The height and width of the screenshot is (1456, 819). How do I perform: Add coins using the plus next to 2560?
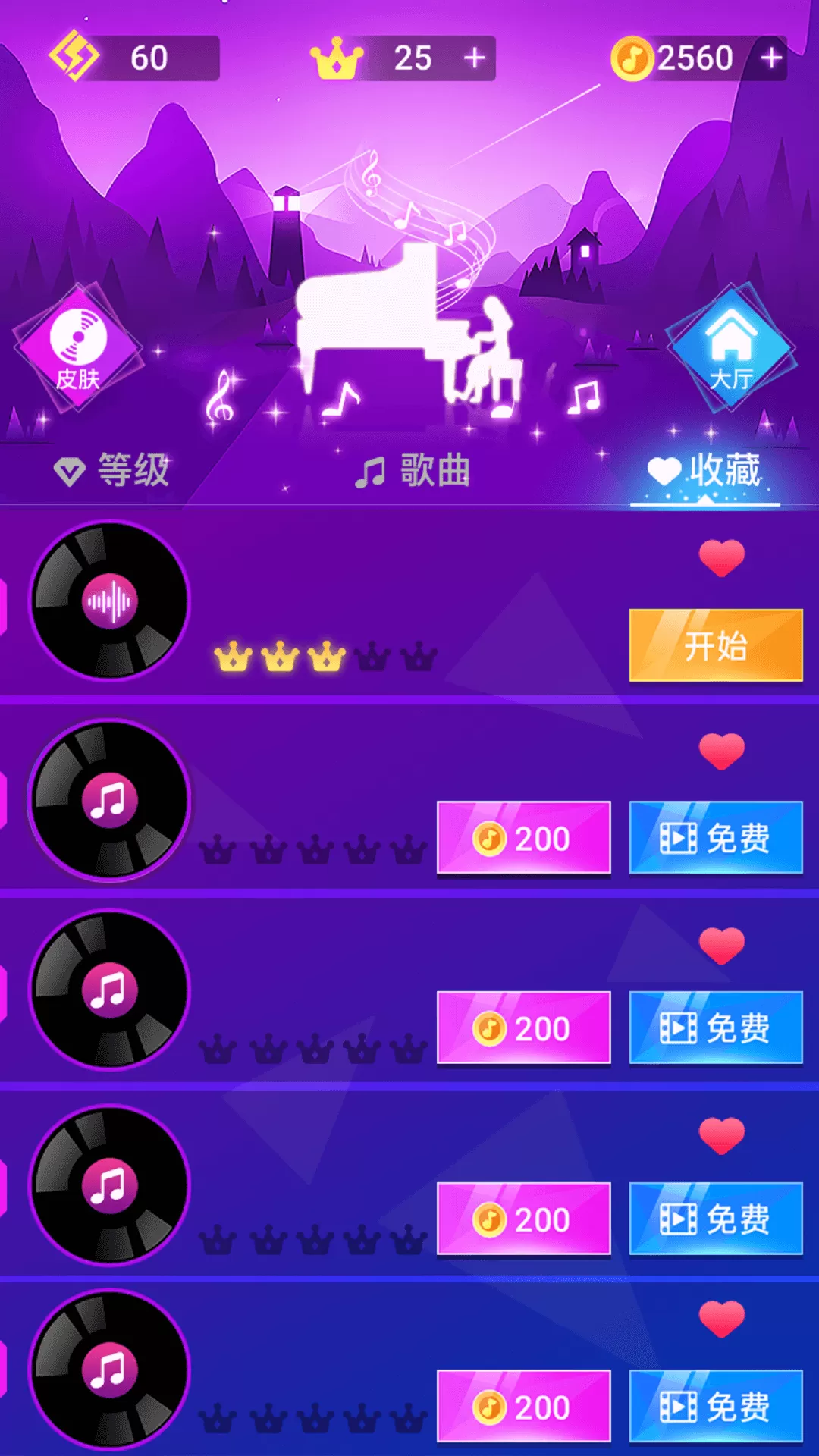point(771,58)
